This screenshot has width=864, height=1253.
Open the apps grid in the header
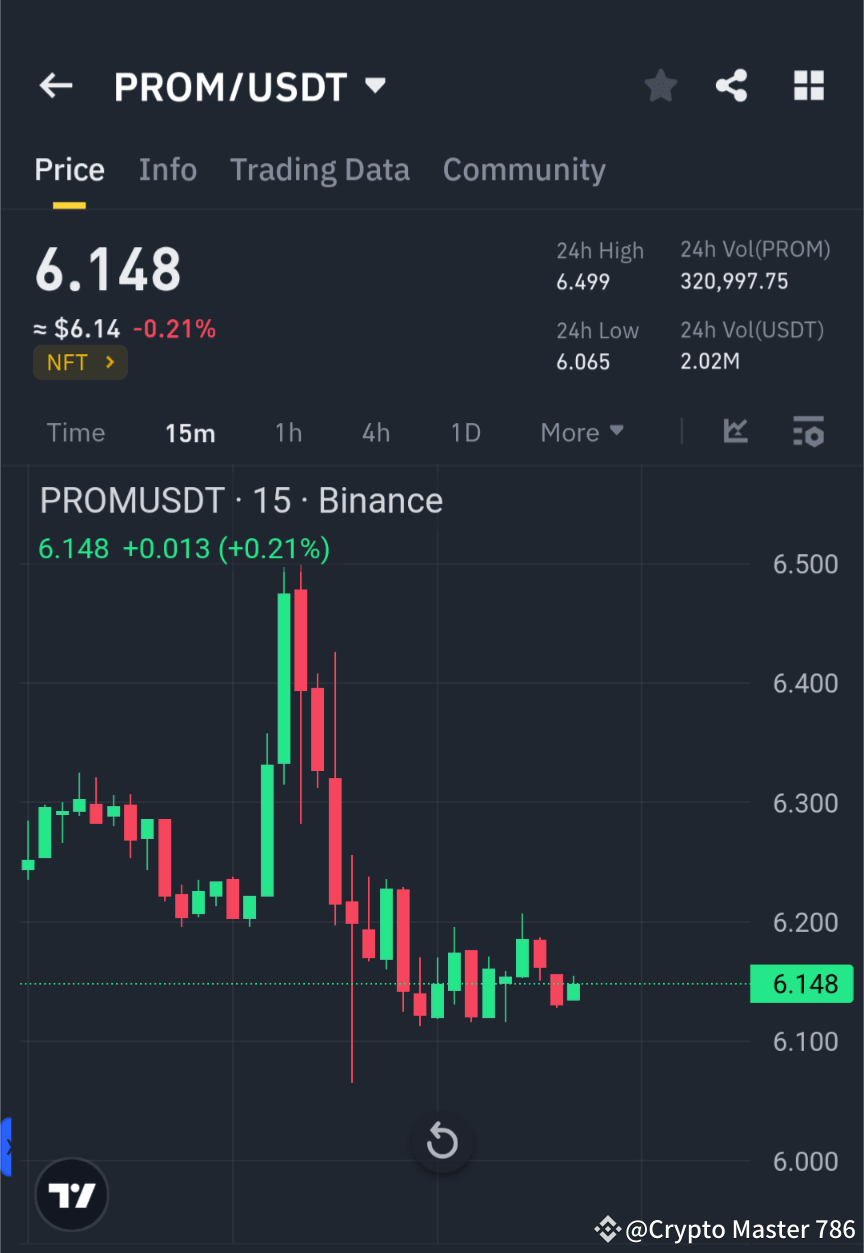pos(808,85)
